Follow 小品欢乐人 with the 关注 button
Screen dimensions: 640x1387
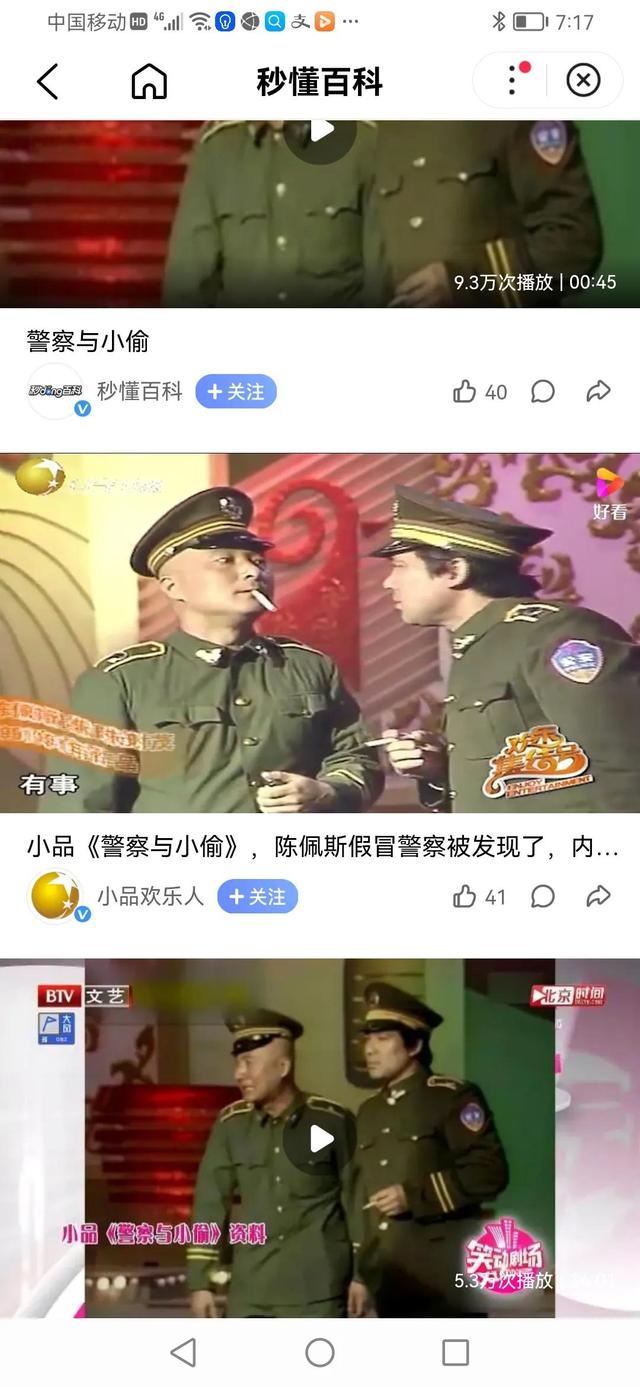258,897
